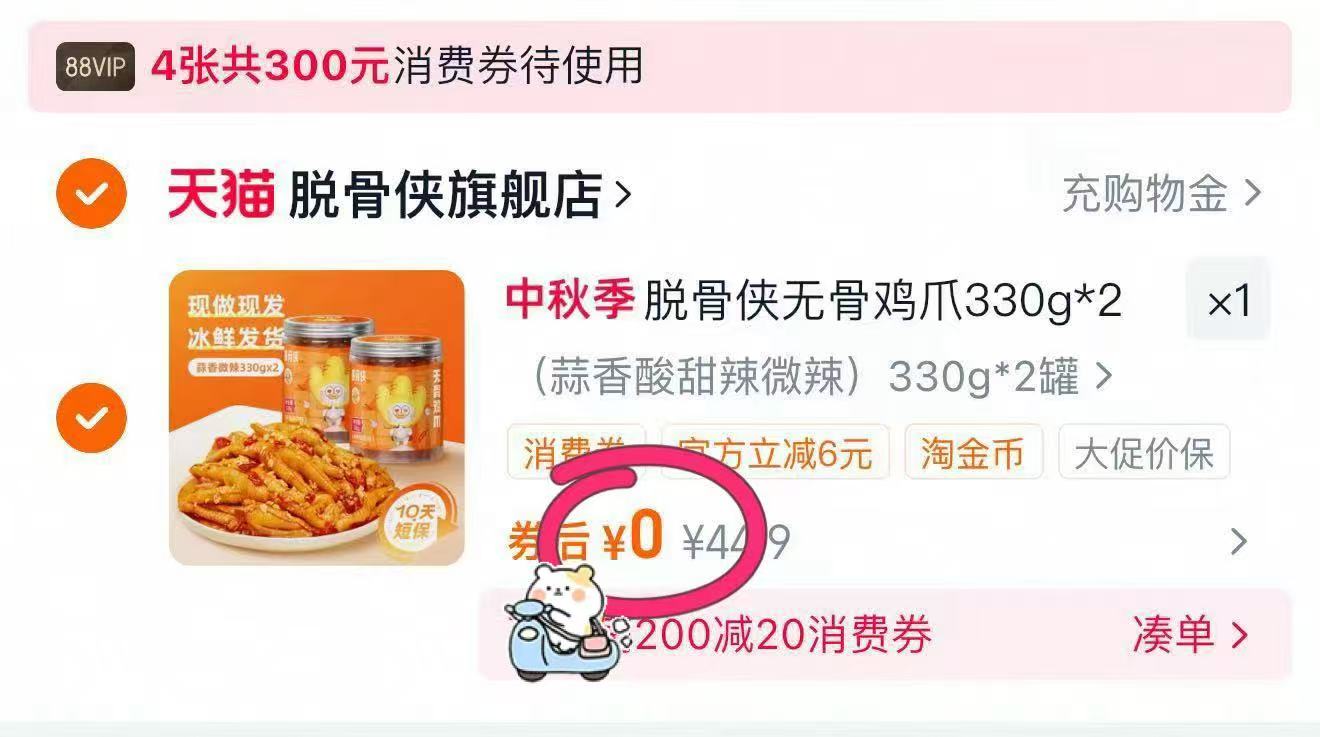Tap the 淘金币 tag
1320x737 pixels.
[973, 453]
